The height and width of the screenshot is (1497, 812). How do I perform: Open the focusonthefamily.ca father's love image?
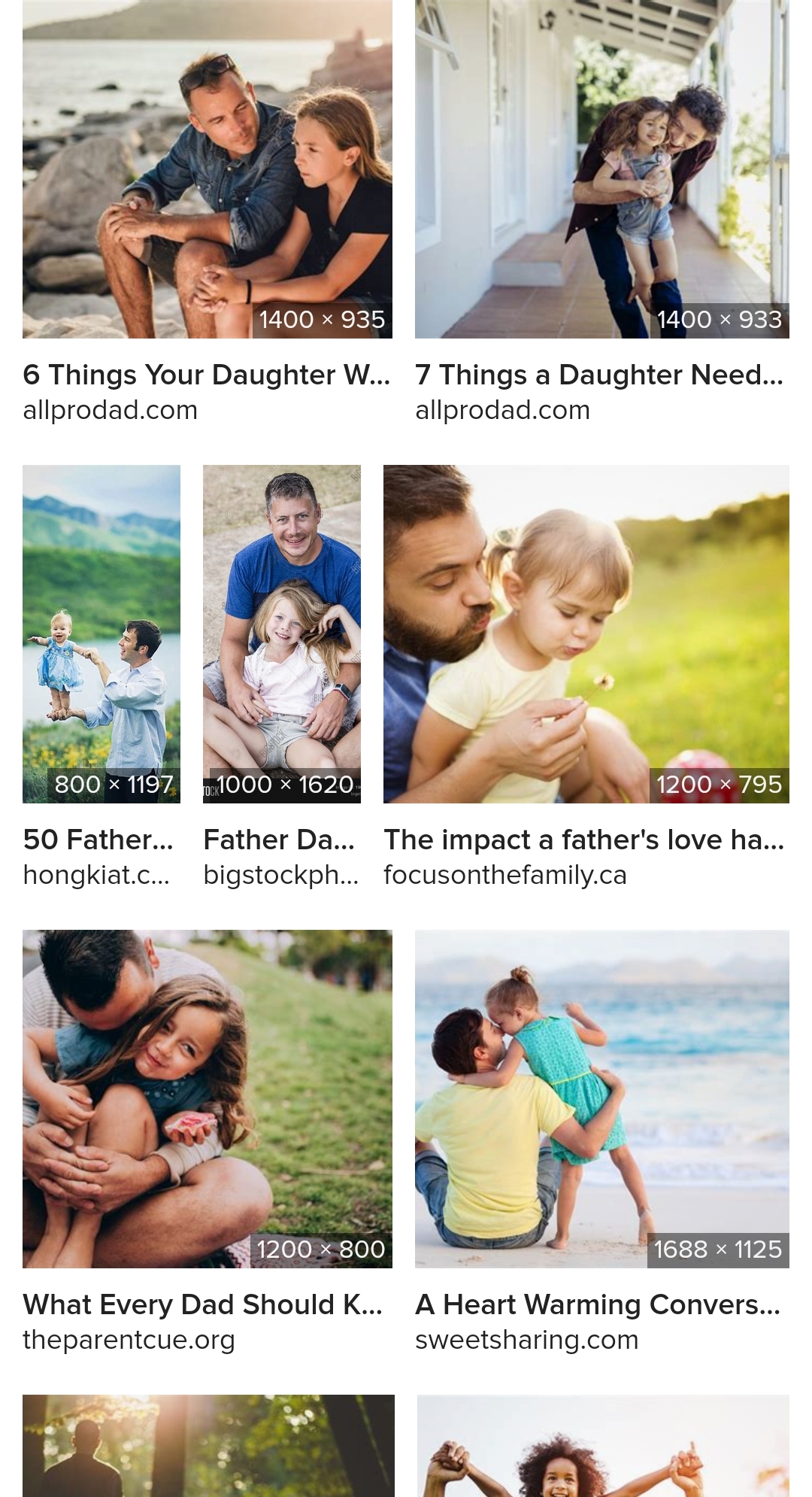pyautogui.click(x=586, y=634)
